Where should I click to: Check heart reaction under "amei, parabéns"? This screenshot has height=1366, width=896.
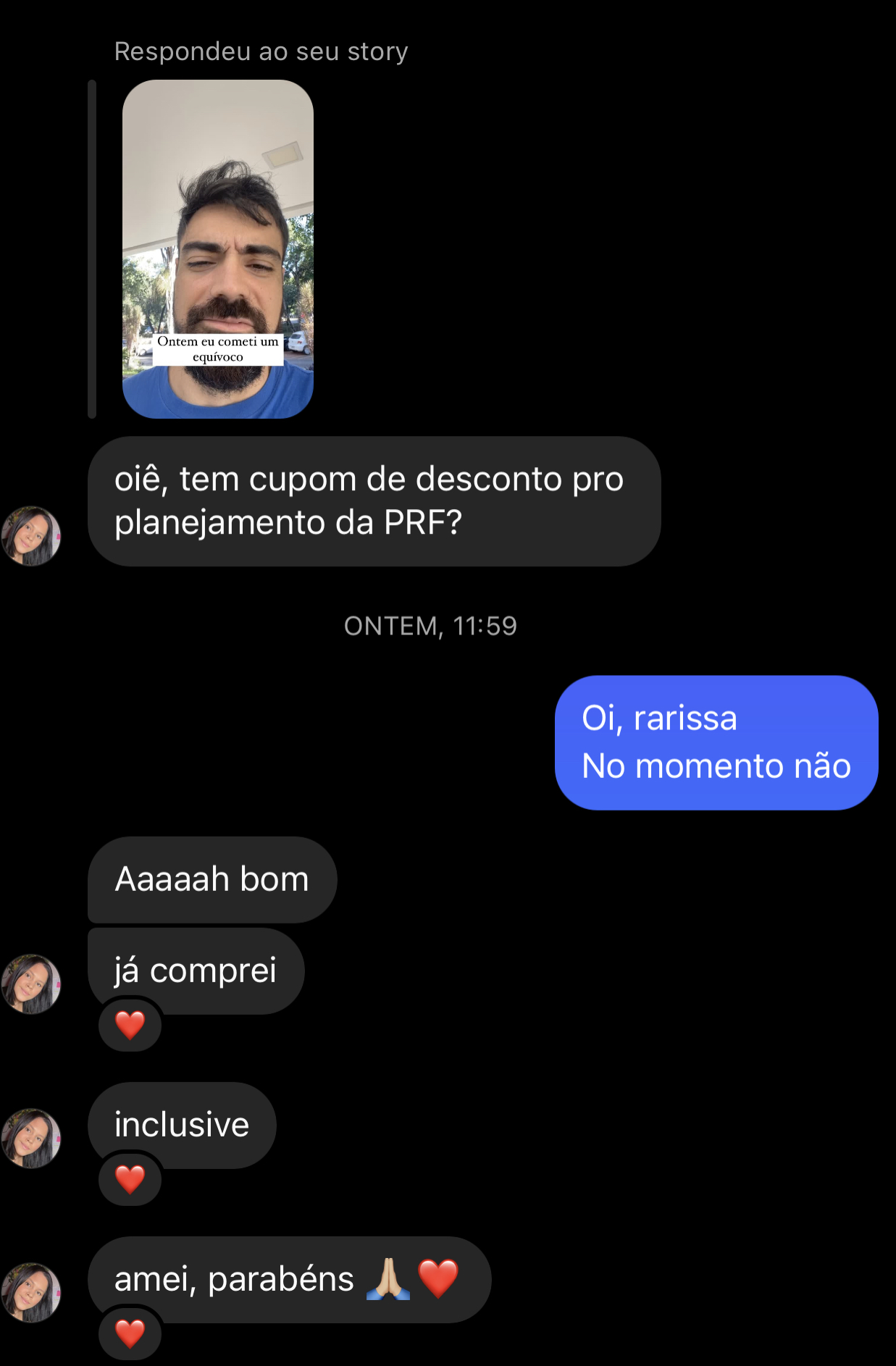130,1333
